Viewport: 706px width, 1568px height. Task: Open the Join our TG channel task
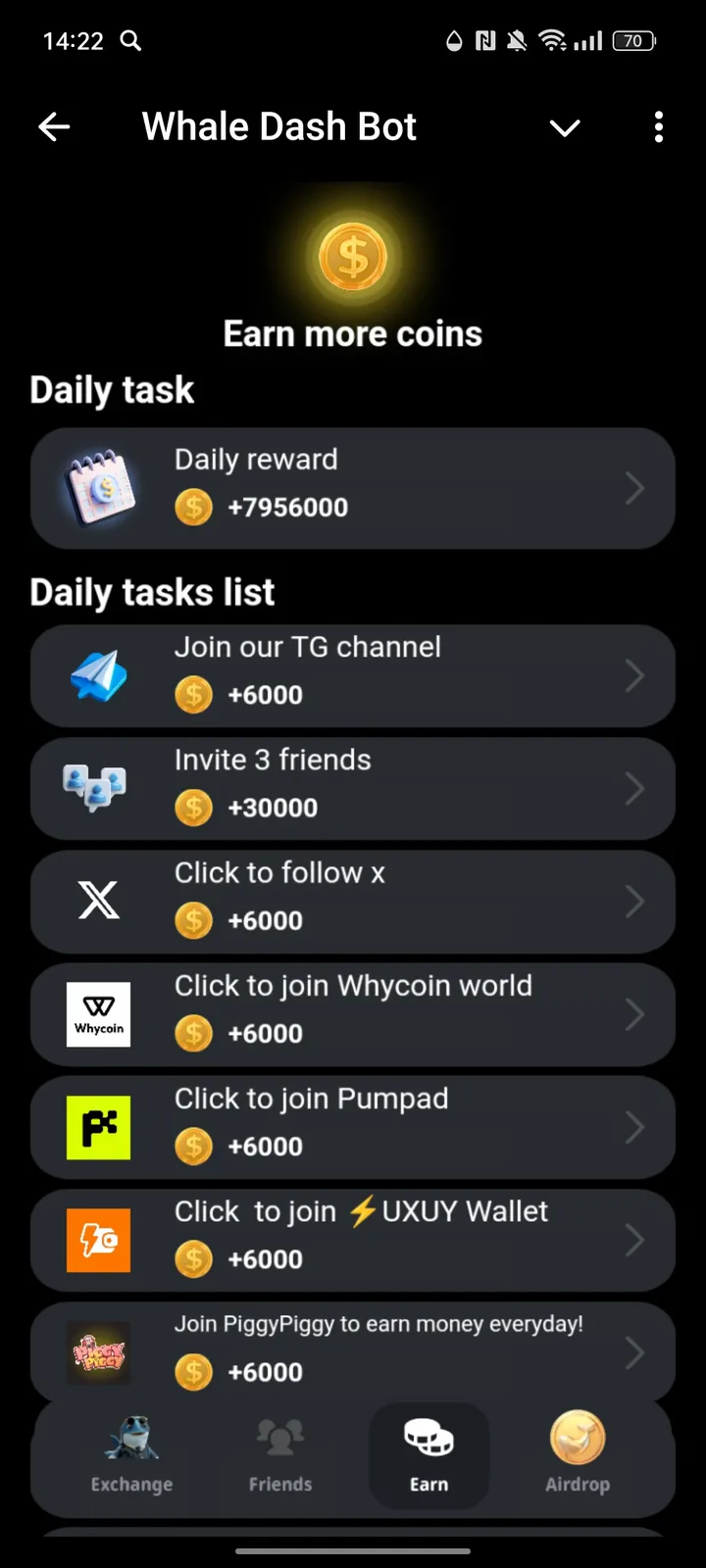click(x=353, y=676)
